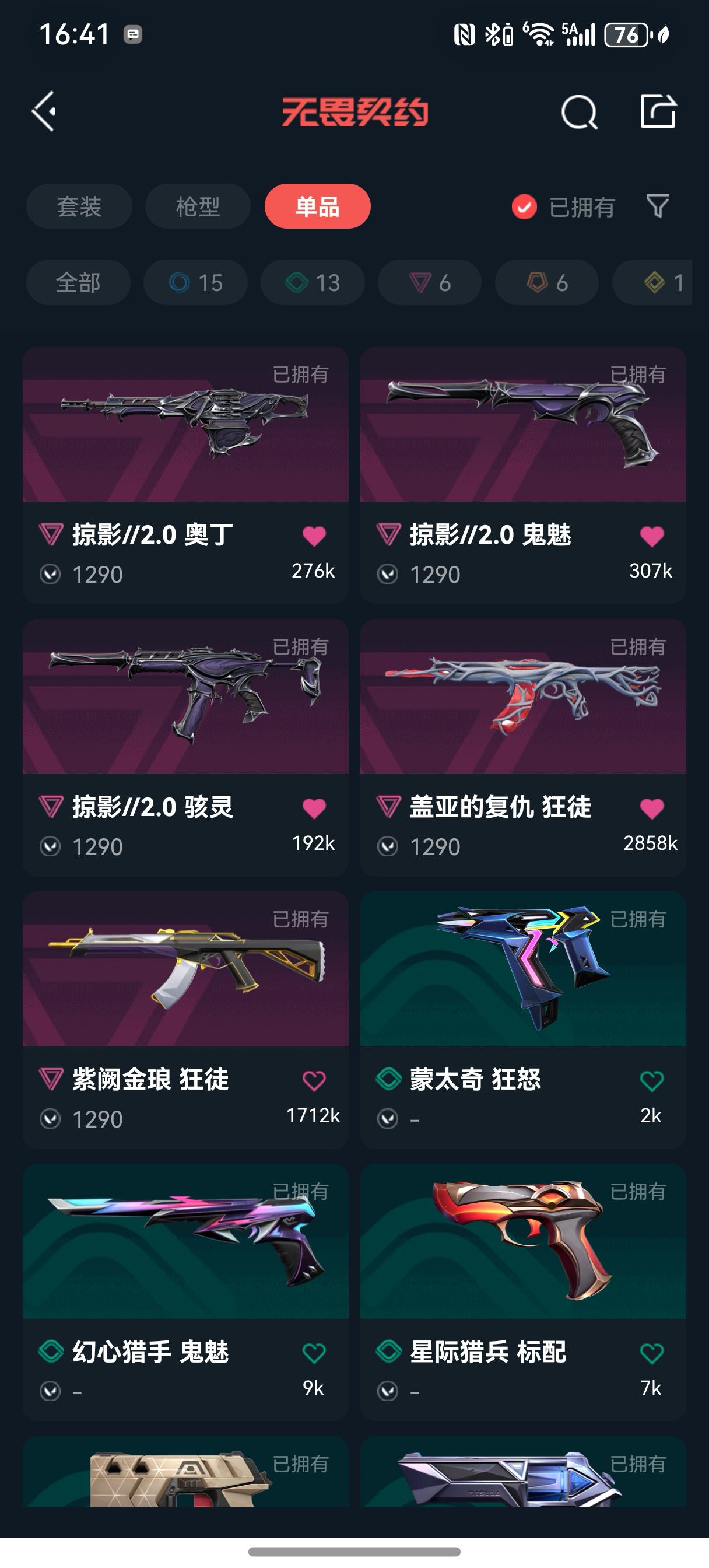Select the 全部 rarity chip
This screenshot has height=1568, width=709.
78,282
